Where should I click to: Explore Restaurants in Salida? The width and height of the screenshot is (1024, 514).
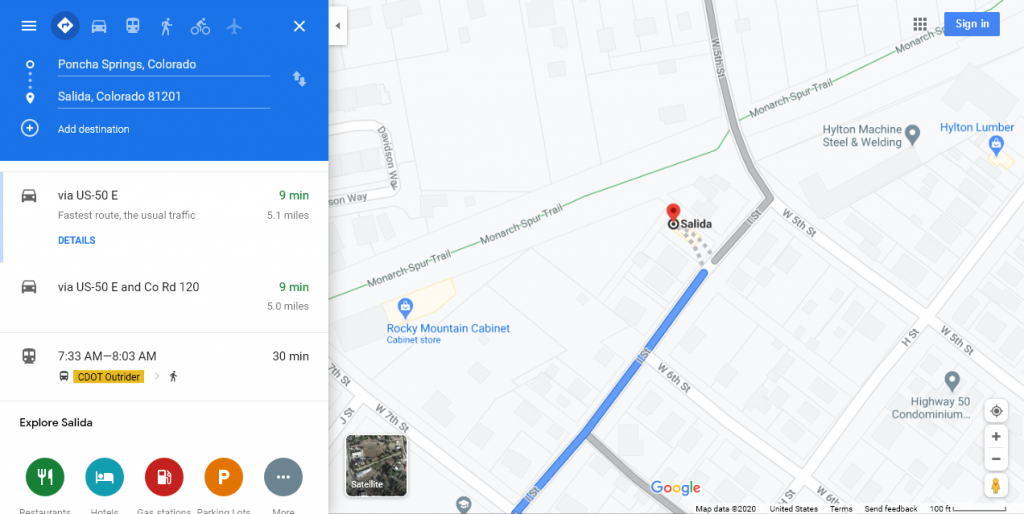[45, 477]
